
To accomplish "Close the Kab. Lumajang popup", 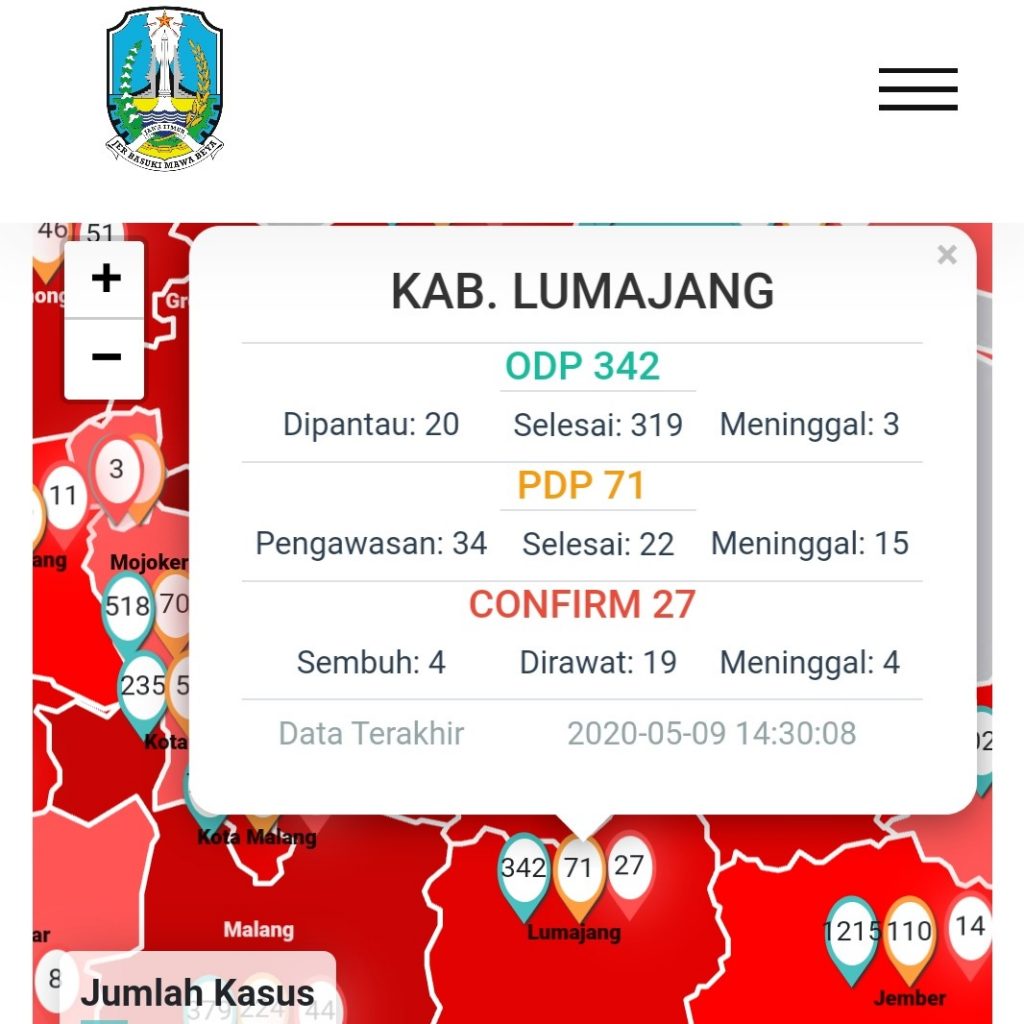I will point(946,256).
